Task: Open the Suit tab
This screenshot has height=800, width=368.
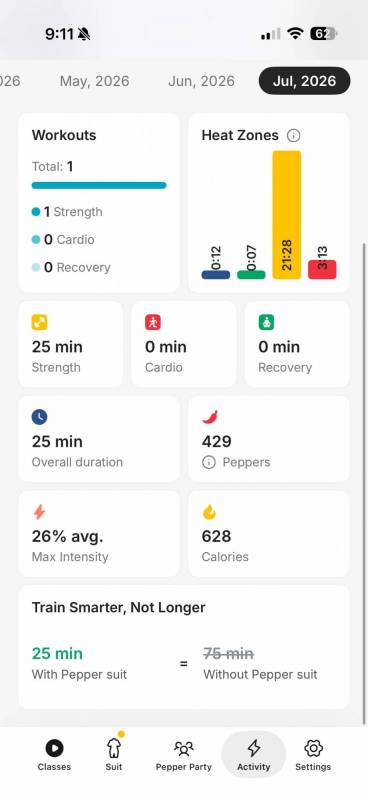Action: tap(114, 755)
